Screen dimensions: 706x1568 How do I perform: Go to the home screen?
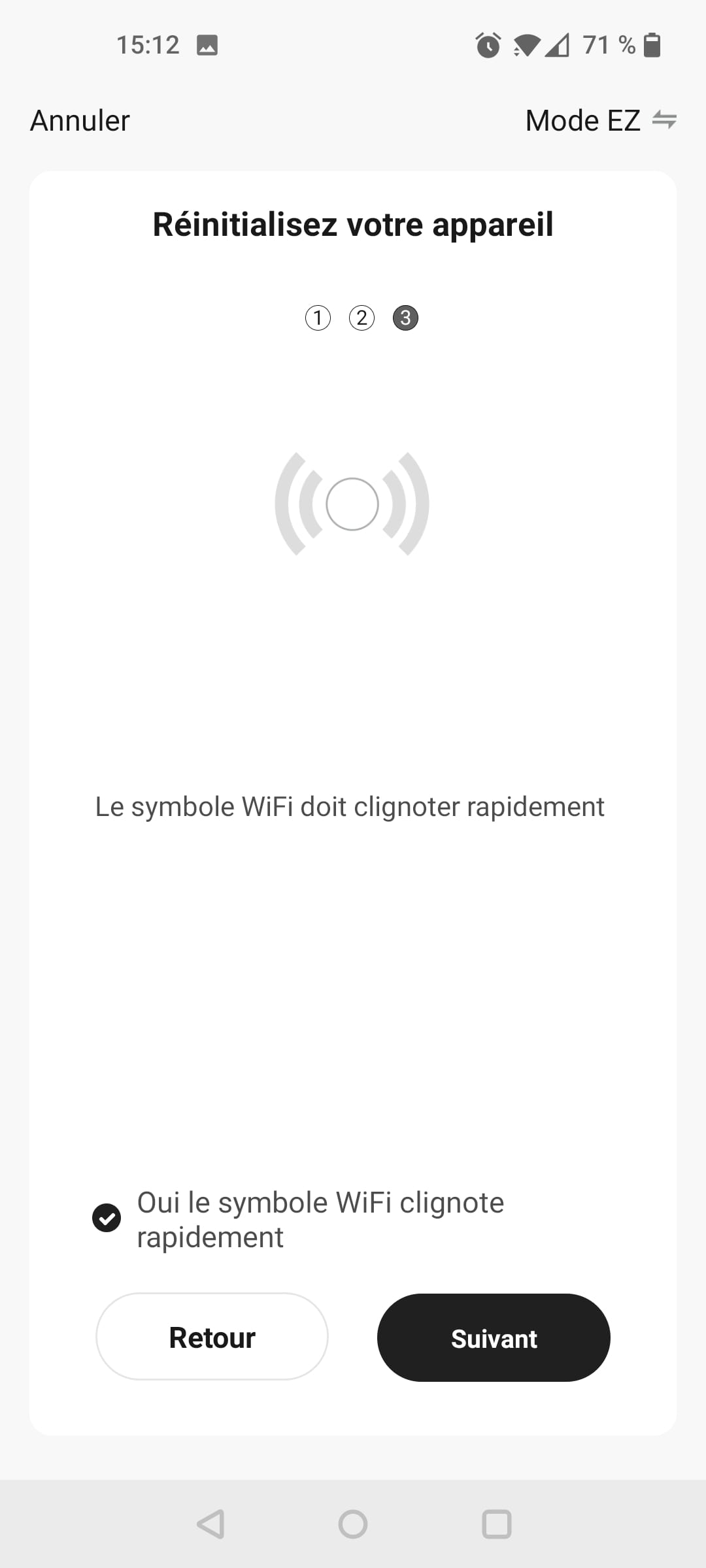pos(353,1524)
